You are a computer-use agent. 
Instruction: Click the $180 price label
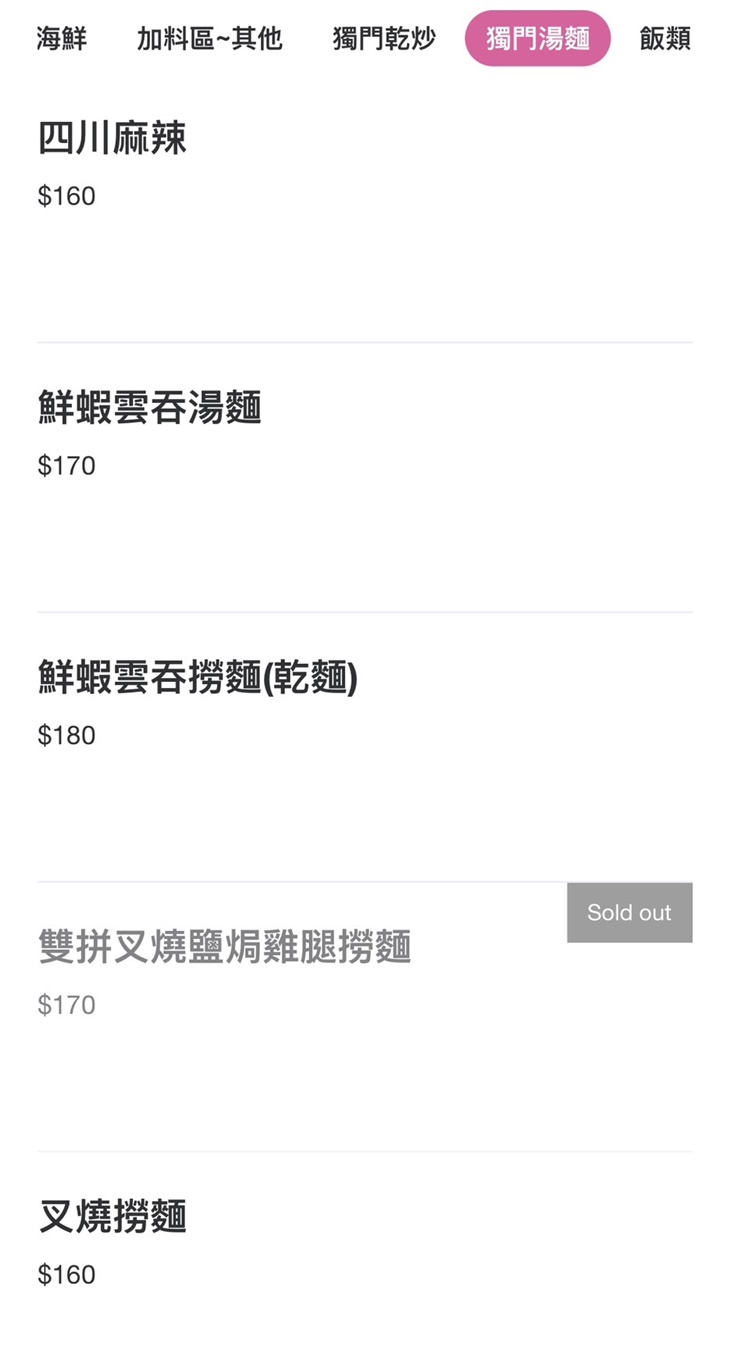(x=66, y=735)
